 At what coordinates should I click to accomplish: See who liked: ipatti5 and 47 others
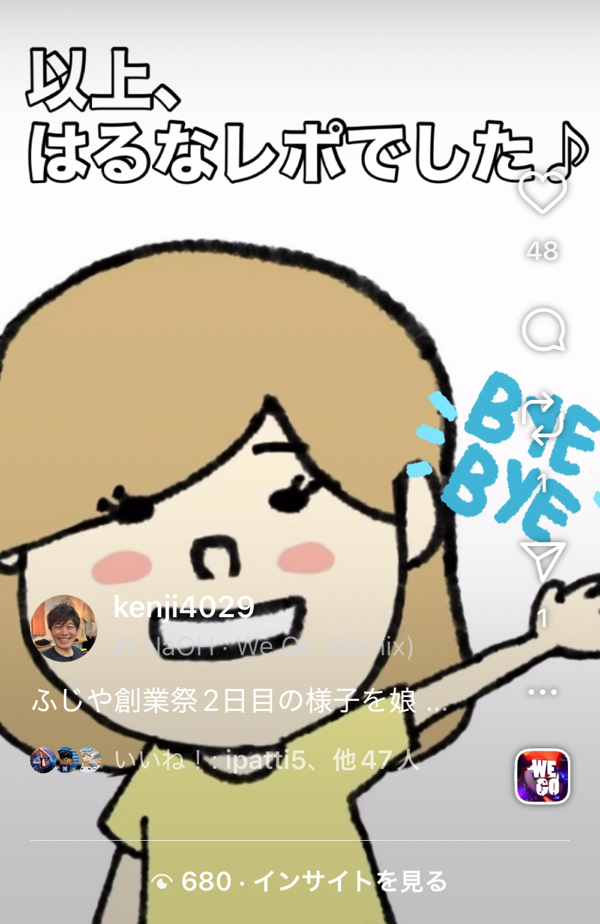(x=265, y=761)
